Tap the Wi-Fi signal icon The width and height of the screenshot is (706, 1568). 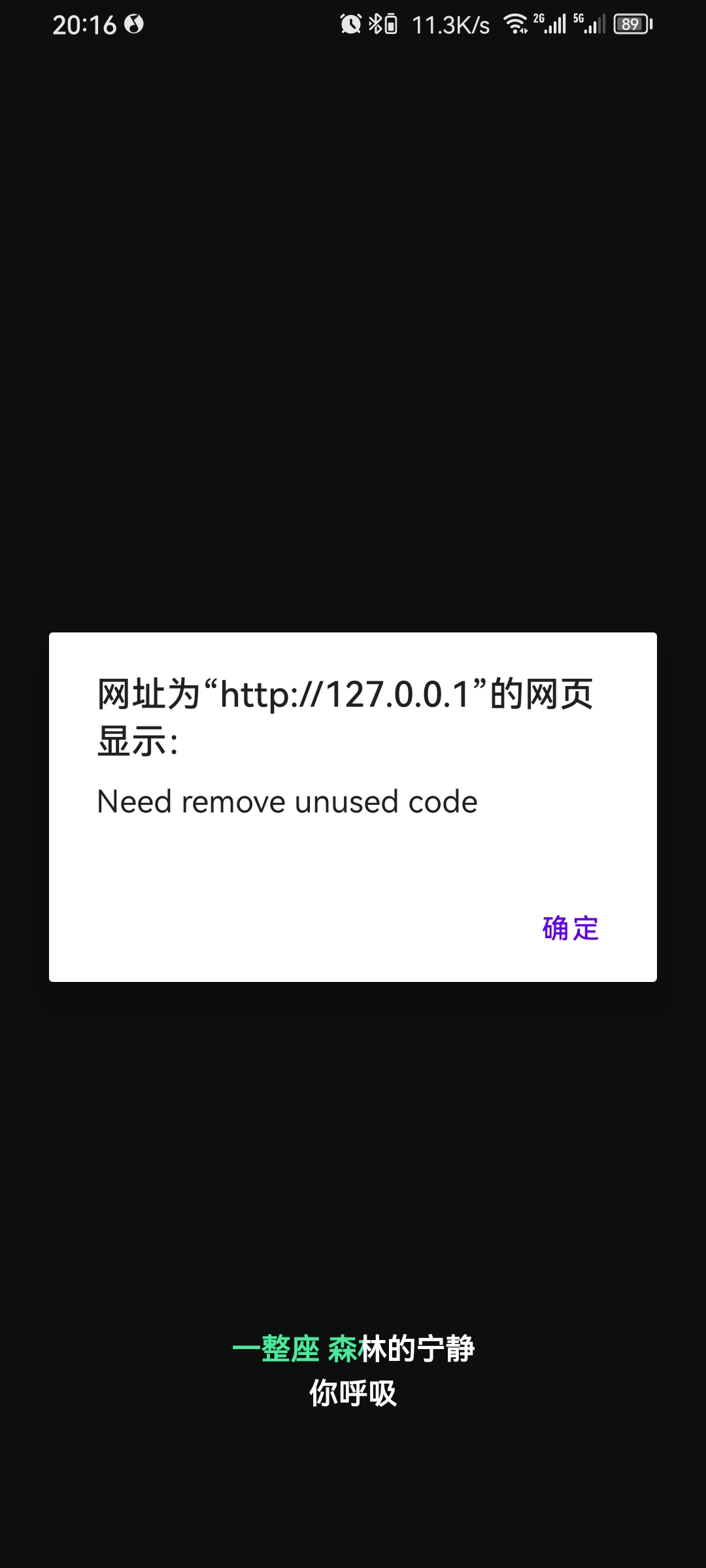tap(516, 24)
